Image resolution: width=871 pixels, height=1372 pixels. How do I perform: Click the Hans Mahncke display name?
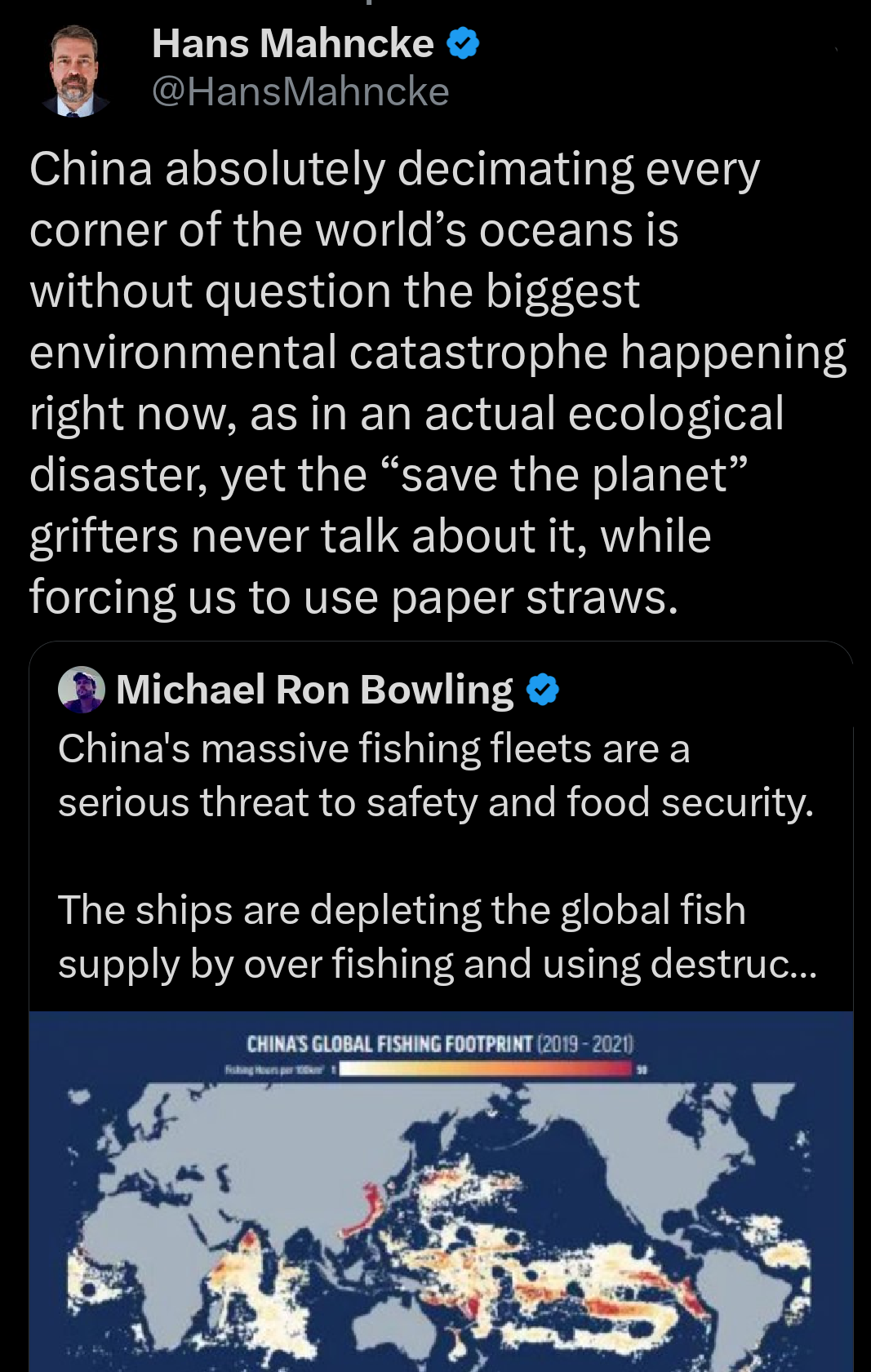click(x=290, y=44)
